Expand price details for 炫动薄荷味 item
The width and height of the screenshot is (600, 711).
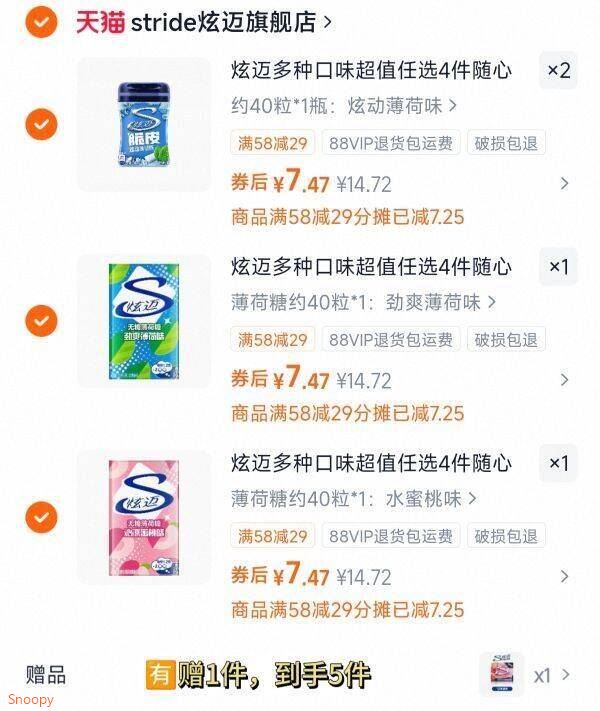pyautogui.click(x=565, y=183)
